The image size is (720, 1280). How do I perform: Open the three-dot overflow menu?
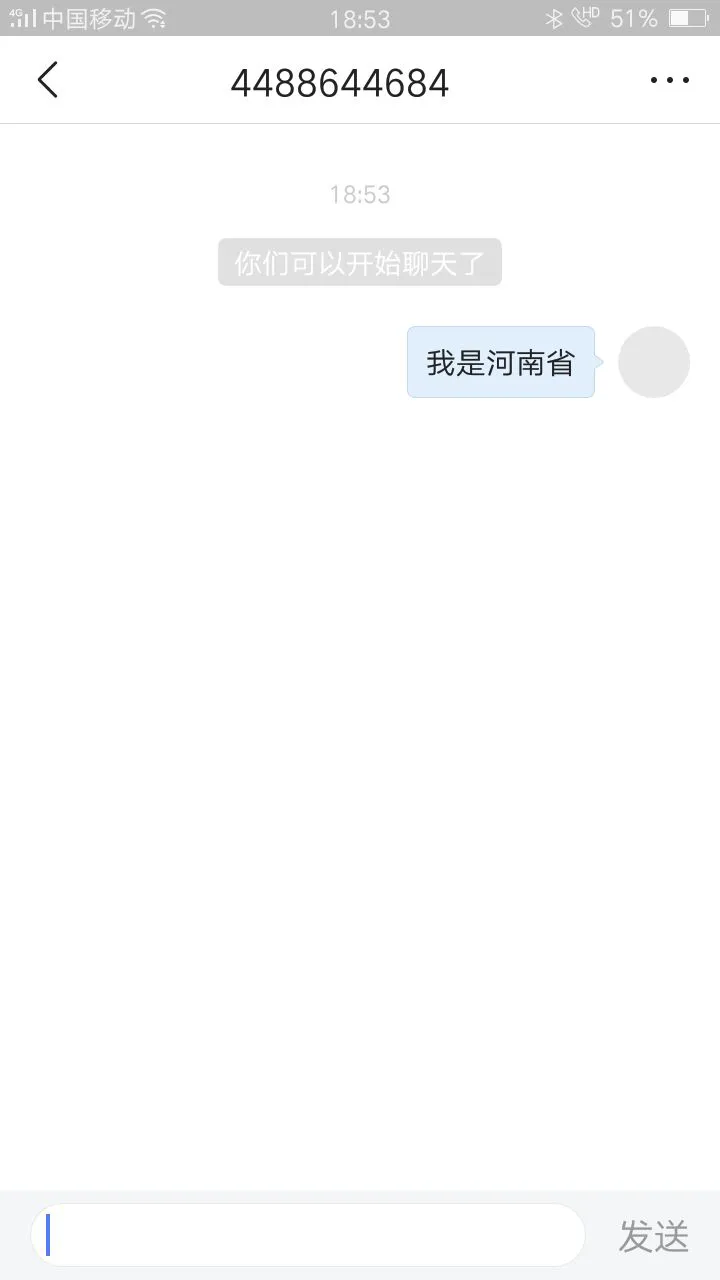669,80
